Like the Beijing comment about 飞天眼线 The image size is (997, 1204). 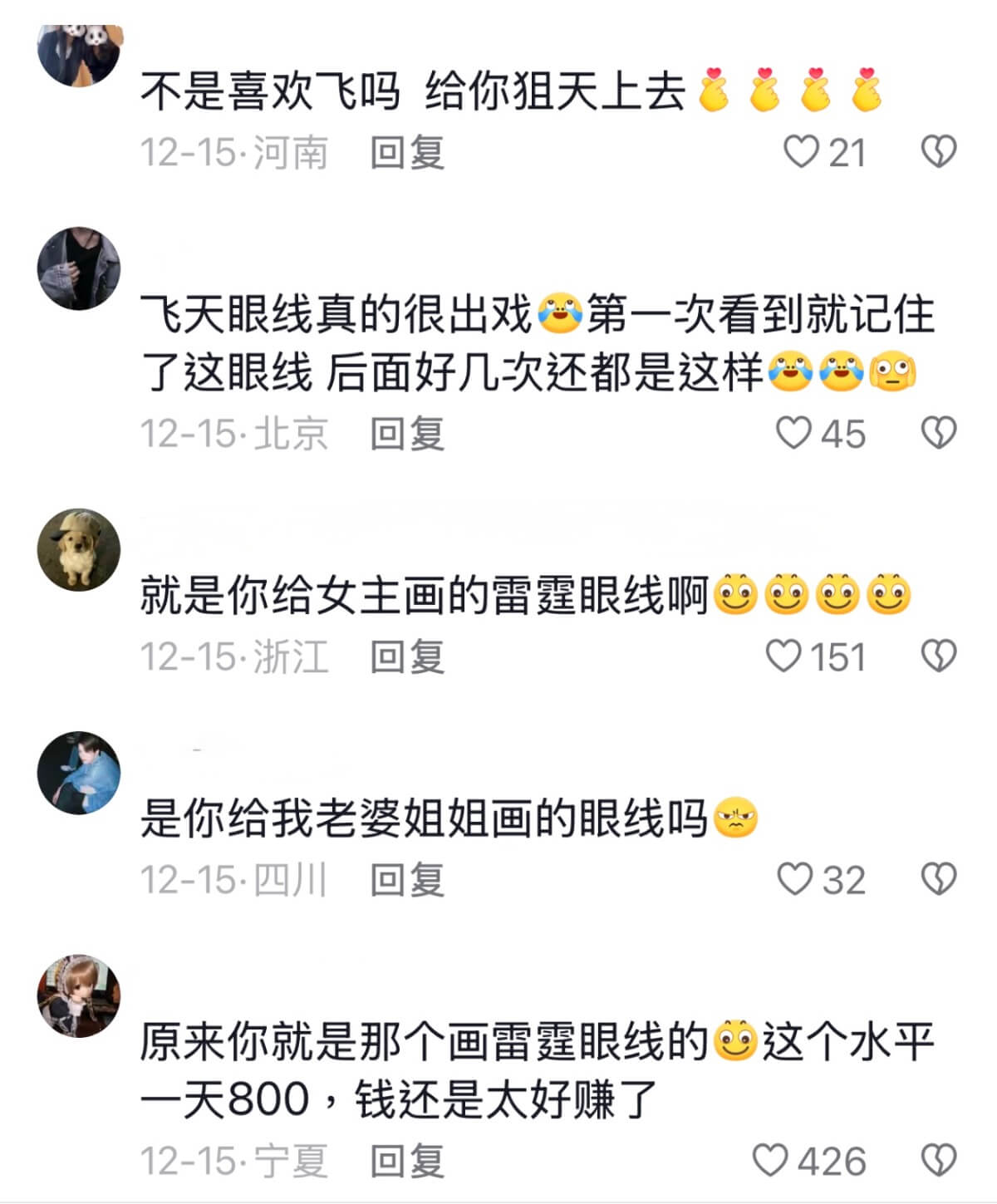point(793,433)
